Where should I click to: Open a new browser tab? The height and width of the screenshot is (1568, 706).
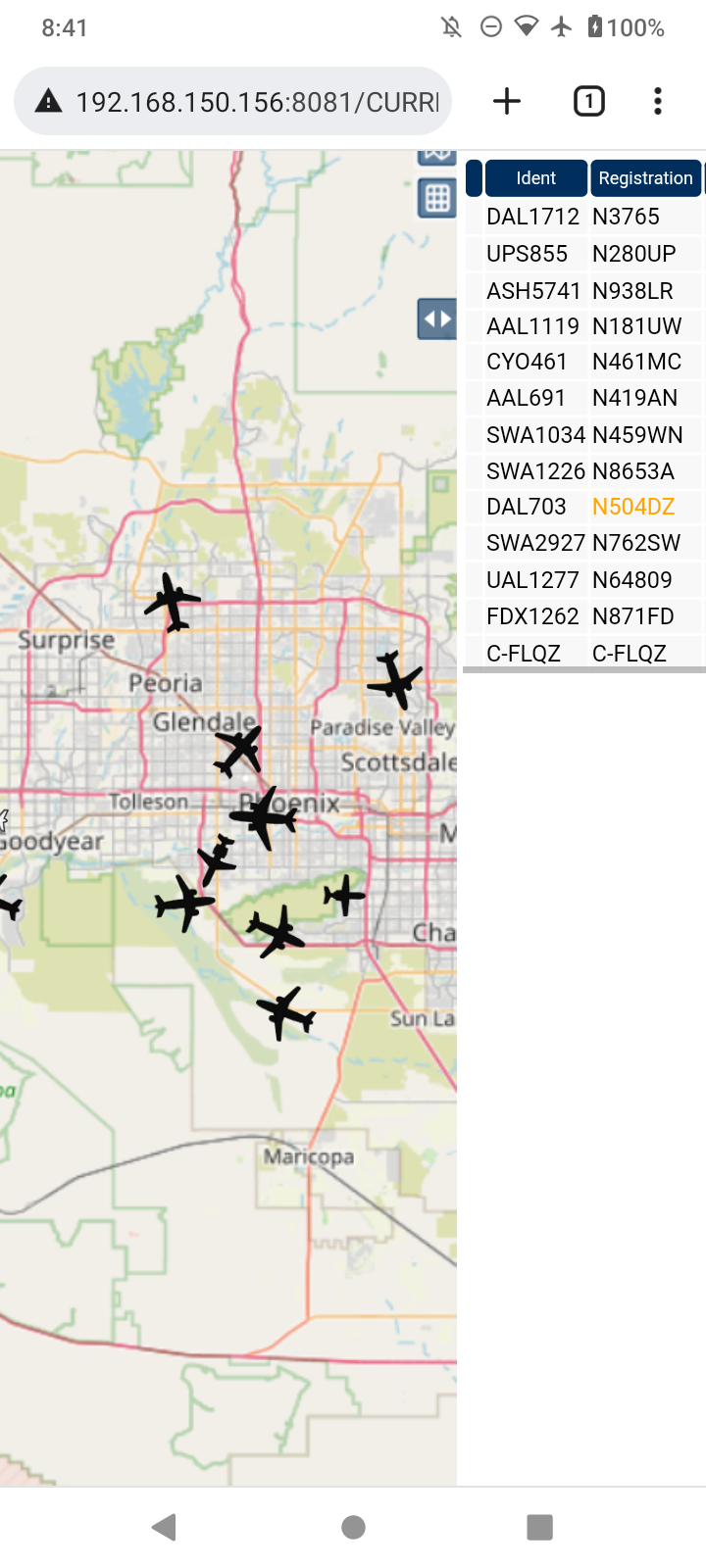(x=507, y=101)
